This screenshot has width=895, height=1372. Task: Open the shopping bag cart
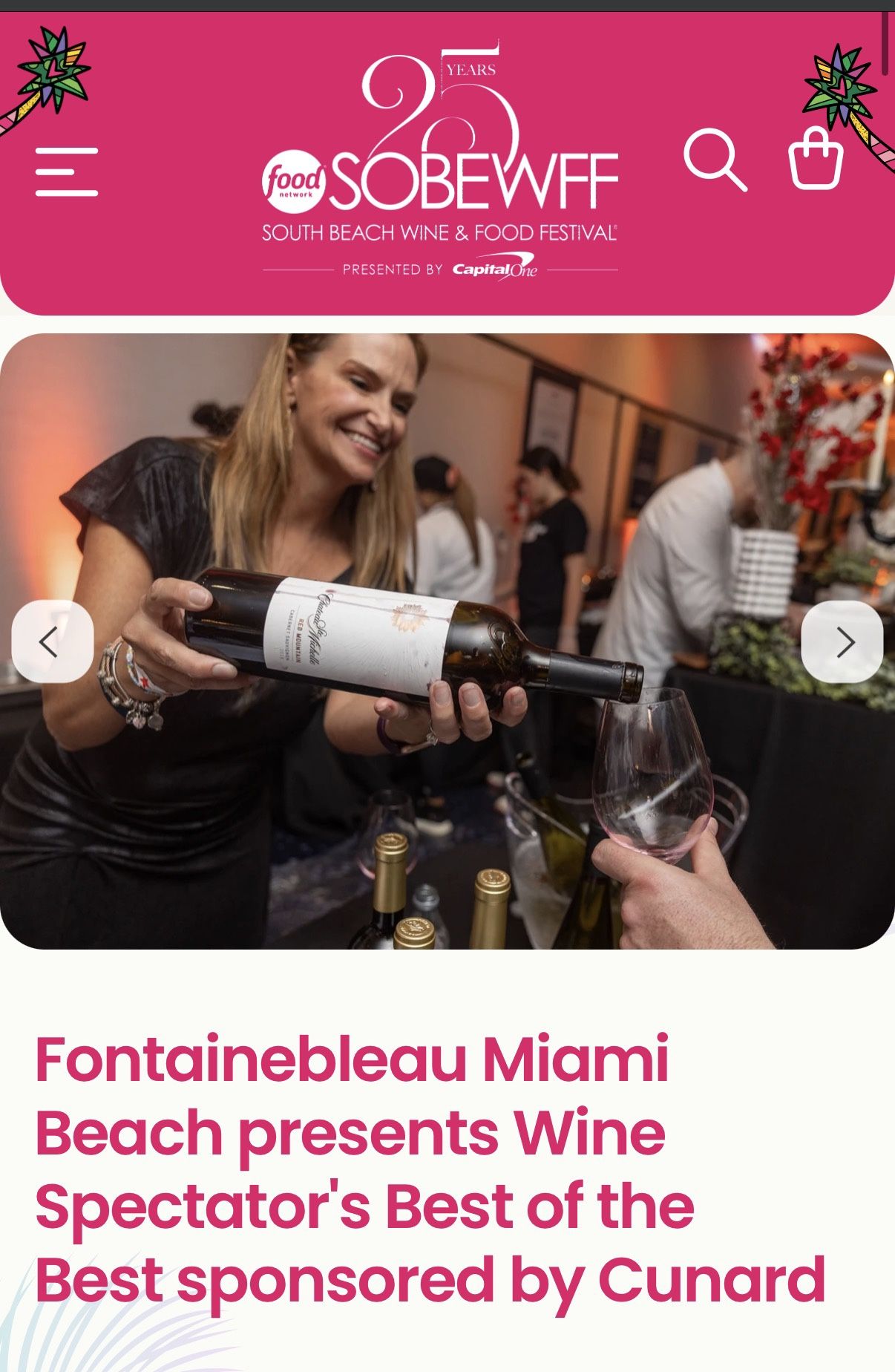(x=816, y=158)
